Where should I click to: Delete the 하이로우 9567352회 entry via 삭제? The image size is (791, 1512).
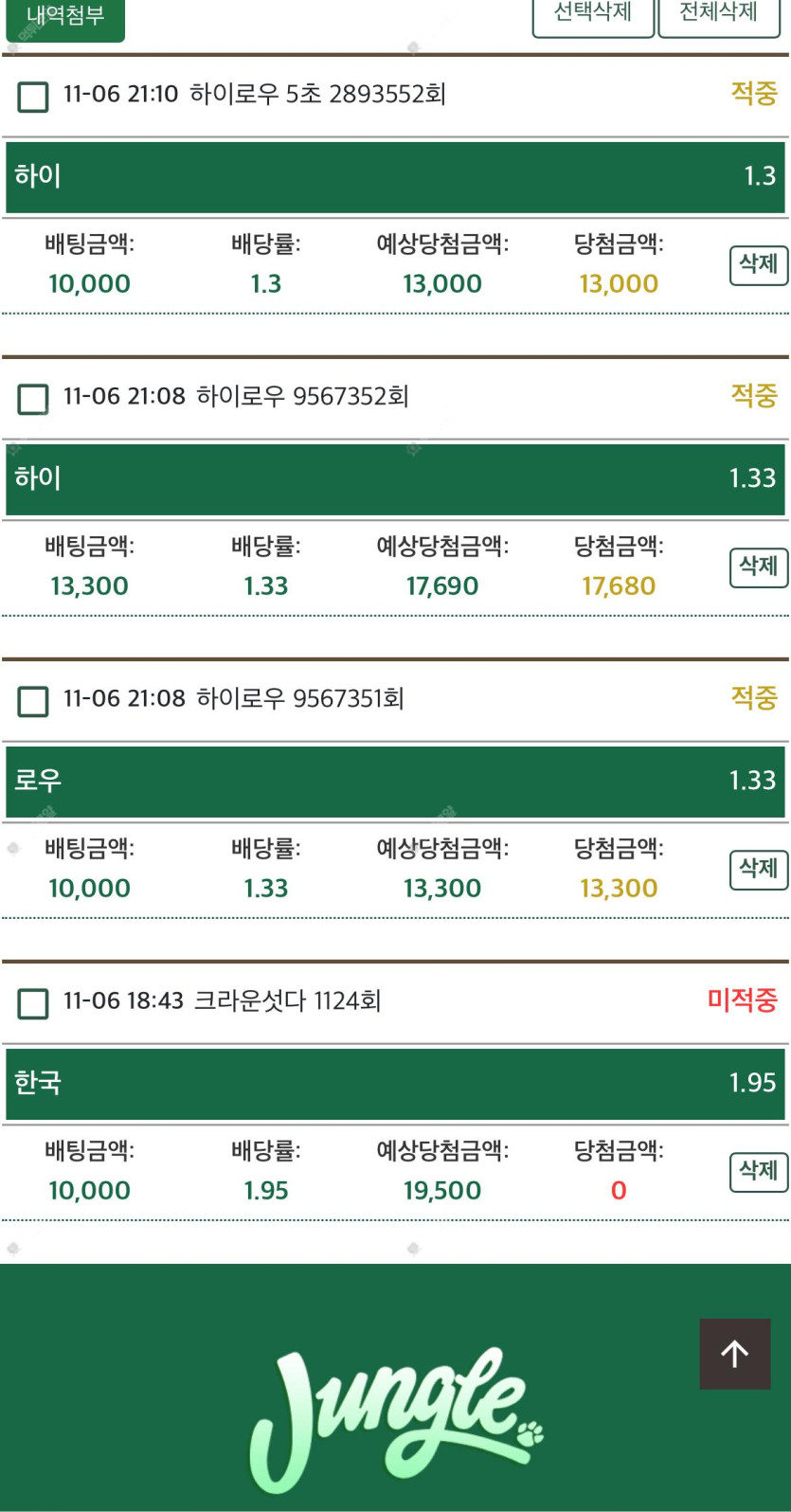(758, 567)
